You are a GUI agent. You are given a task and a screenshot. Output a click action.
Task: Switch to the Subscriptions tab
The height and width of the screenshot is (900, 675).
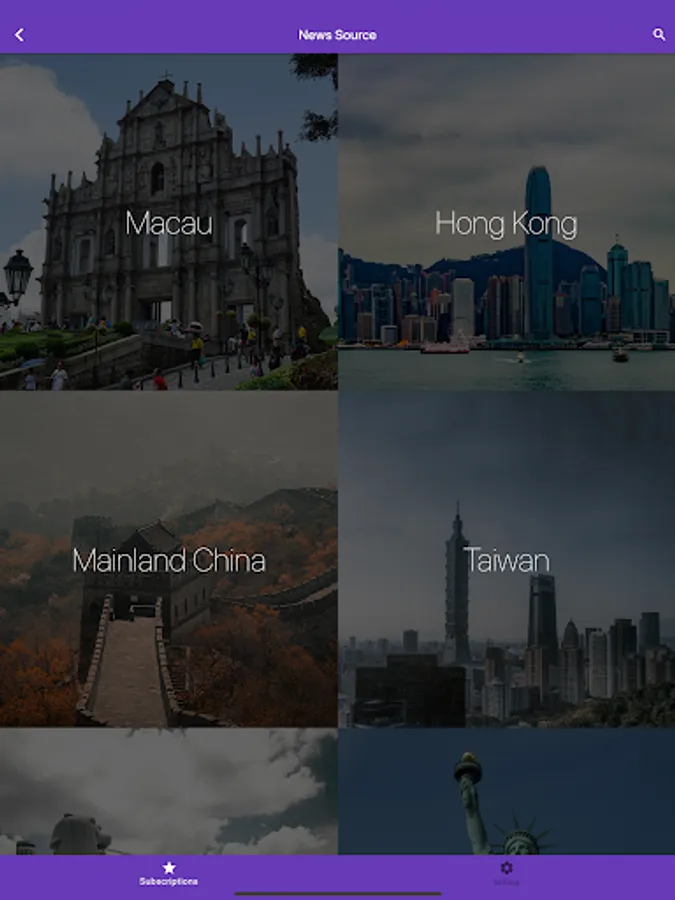click(169, 874)
